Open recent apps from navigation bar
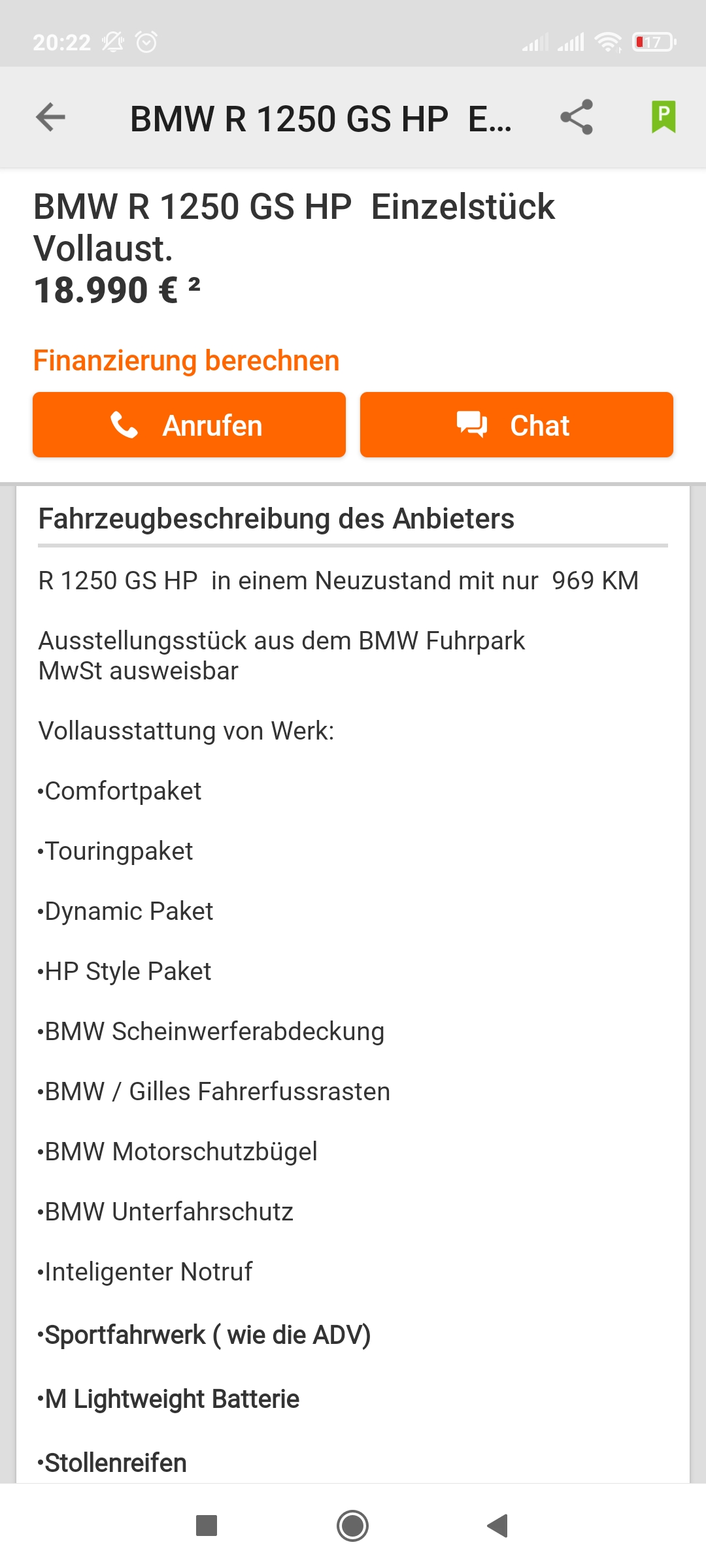706x1568 pixels. [207, 1526]
